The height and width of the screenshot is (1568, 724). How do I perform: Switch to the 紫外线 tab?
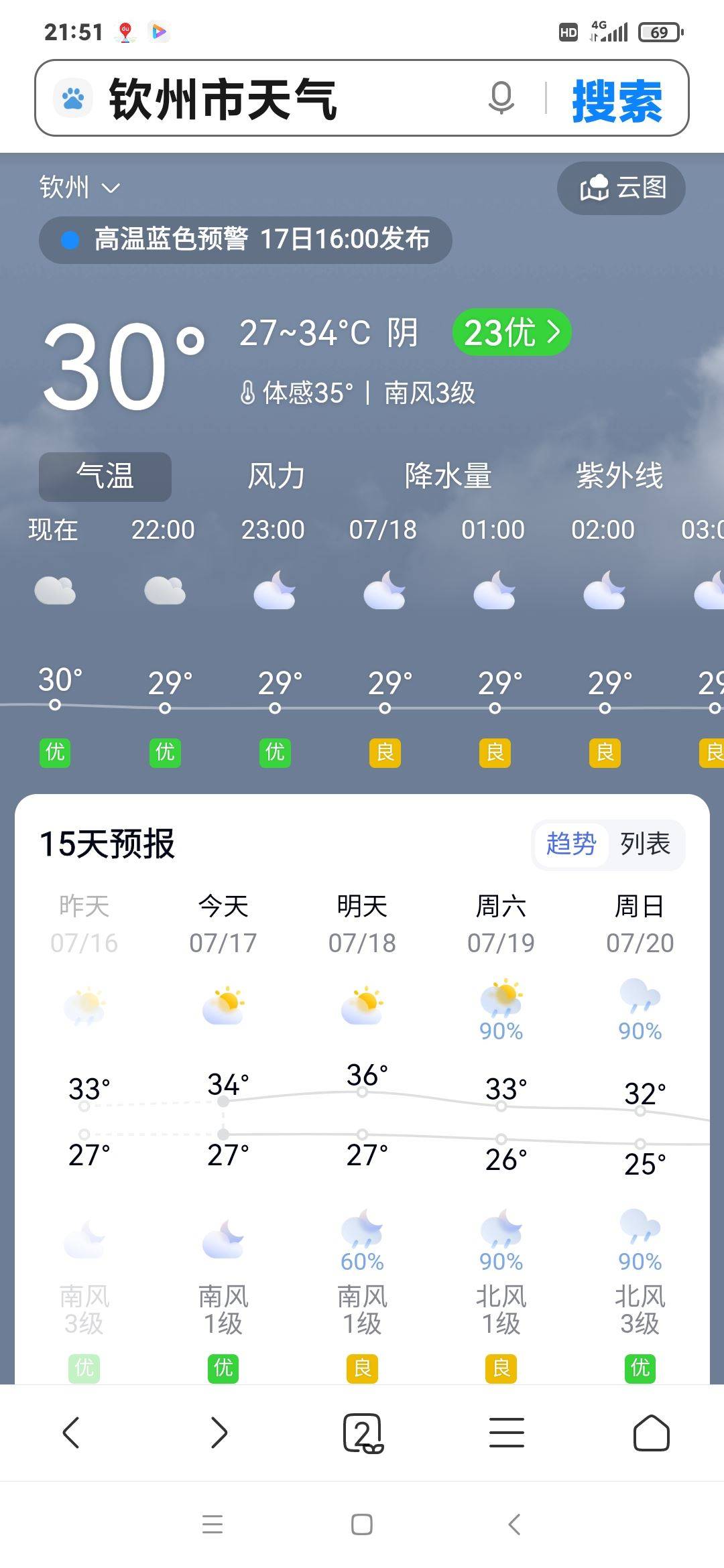pos(619,476)
